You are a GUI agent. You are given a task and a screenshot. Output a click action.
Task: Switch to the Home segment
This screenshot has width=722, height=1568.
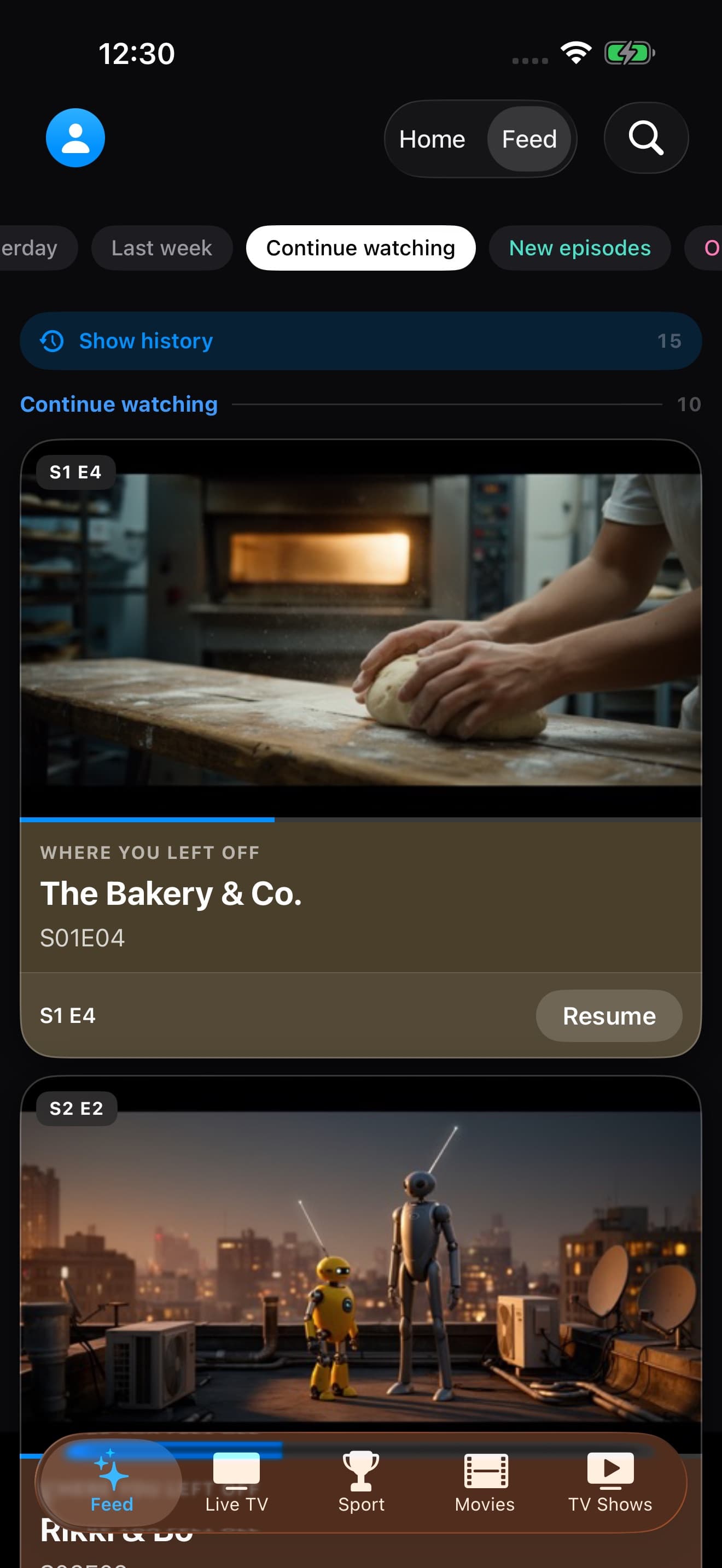coord(432,139)
